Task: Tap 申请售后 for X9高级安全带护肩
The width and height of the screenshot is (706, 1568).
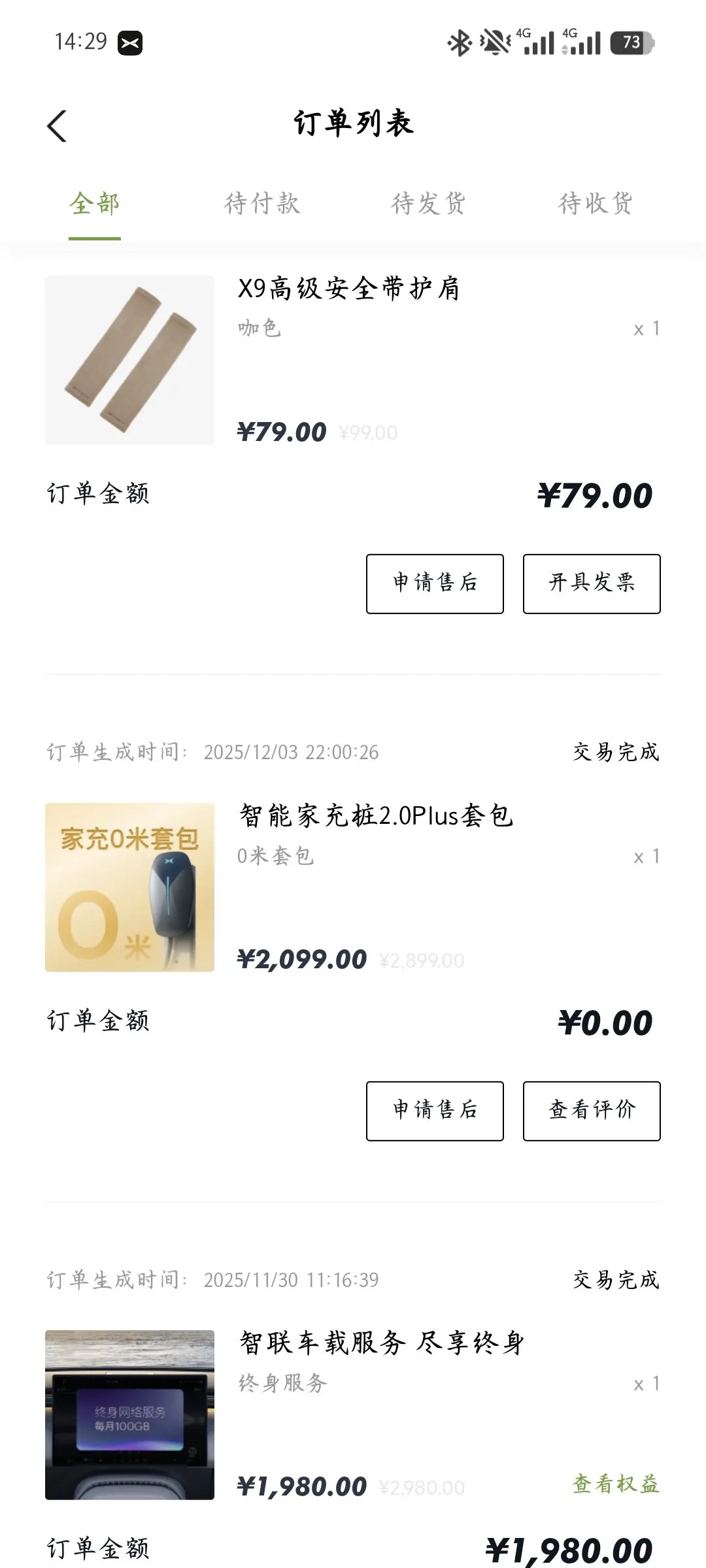Action: tap(435, 583)
